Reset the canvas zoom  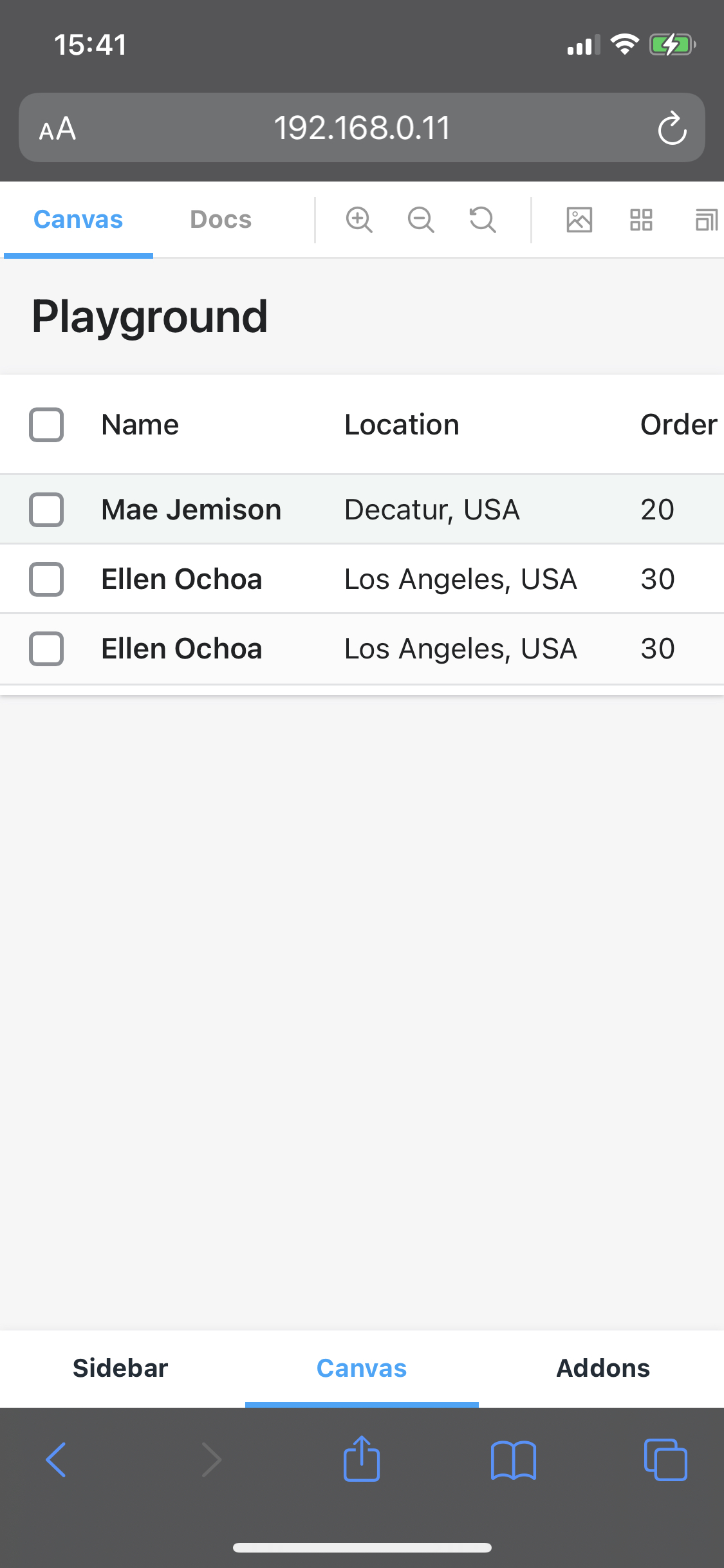483,219
